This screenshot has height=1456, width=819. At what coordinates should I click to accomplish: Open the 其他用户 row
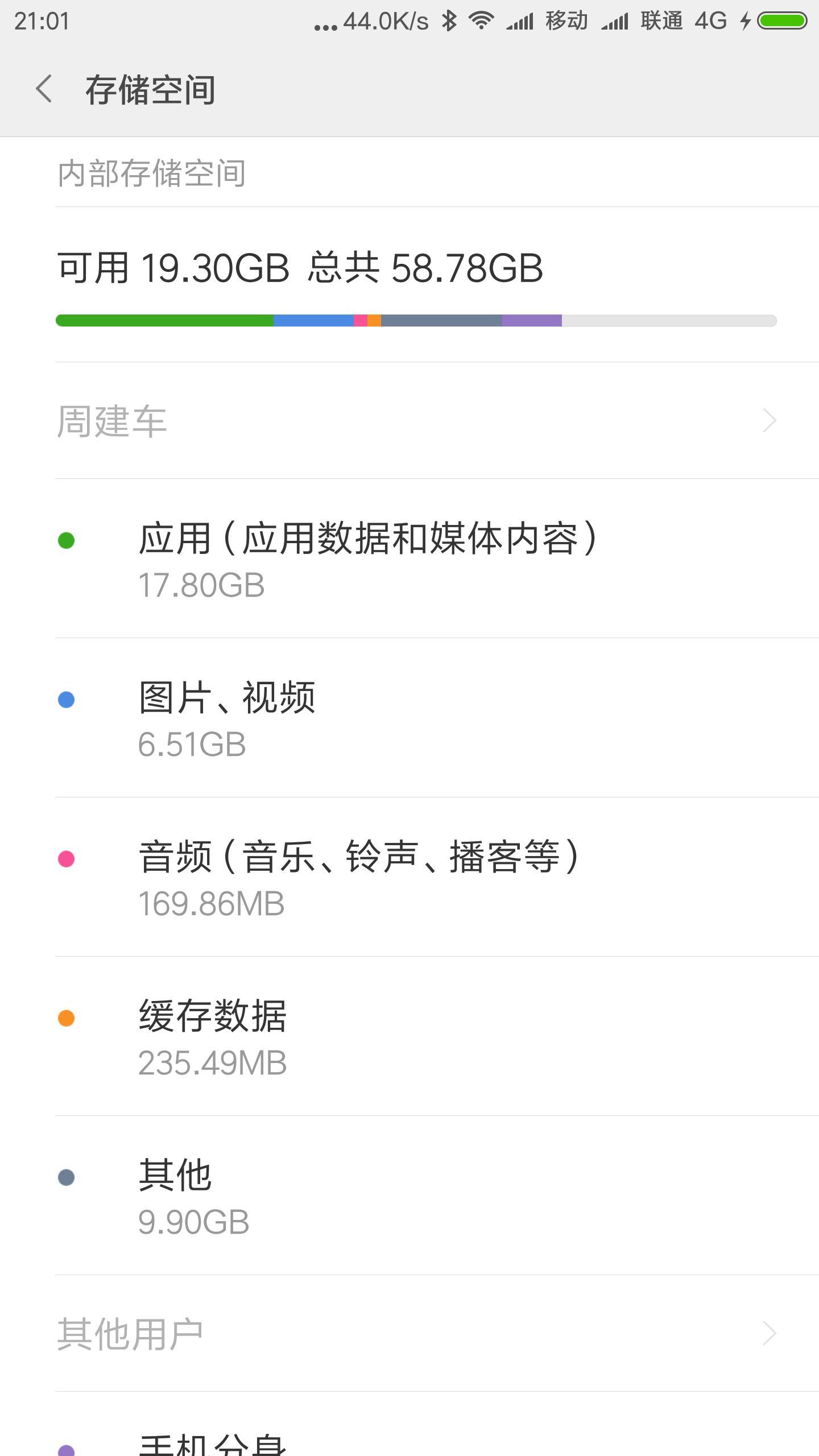click(x=409, y=1334)
